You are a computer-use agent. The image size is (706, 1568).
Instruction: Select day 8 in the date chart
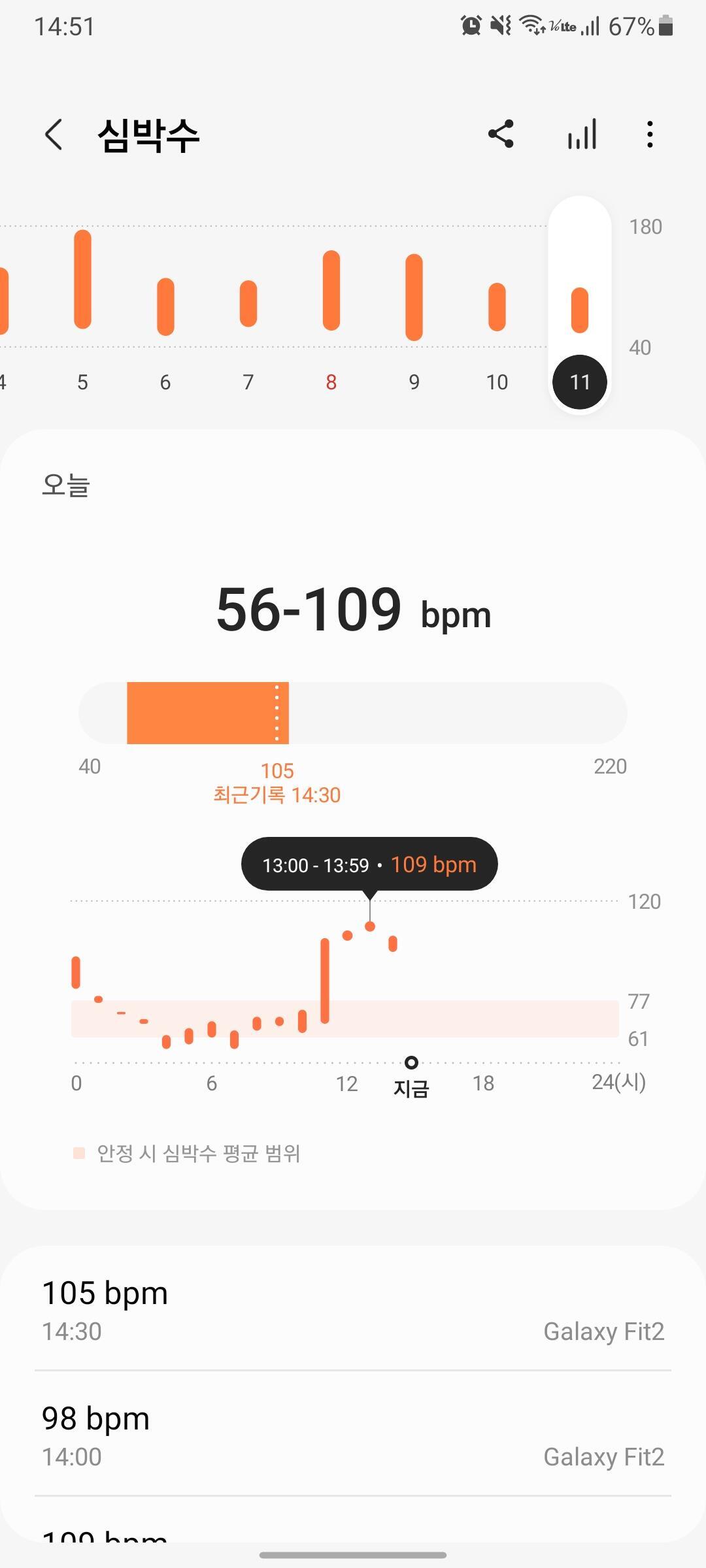[x=331, y=382]
